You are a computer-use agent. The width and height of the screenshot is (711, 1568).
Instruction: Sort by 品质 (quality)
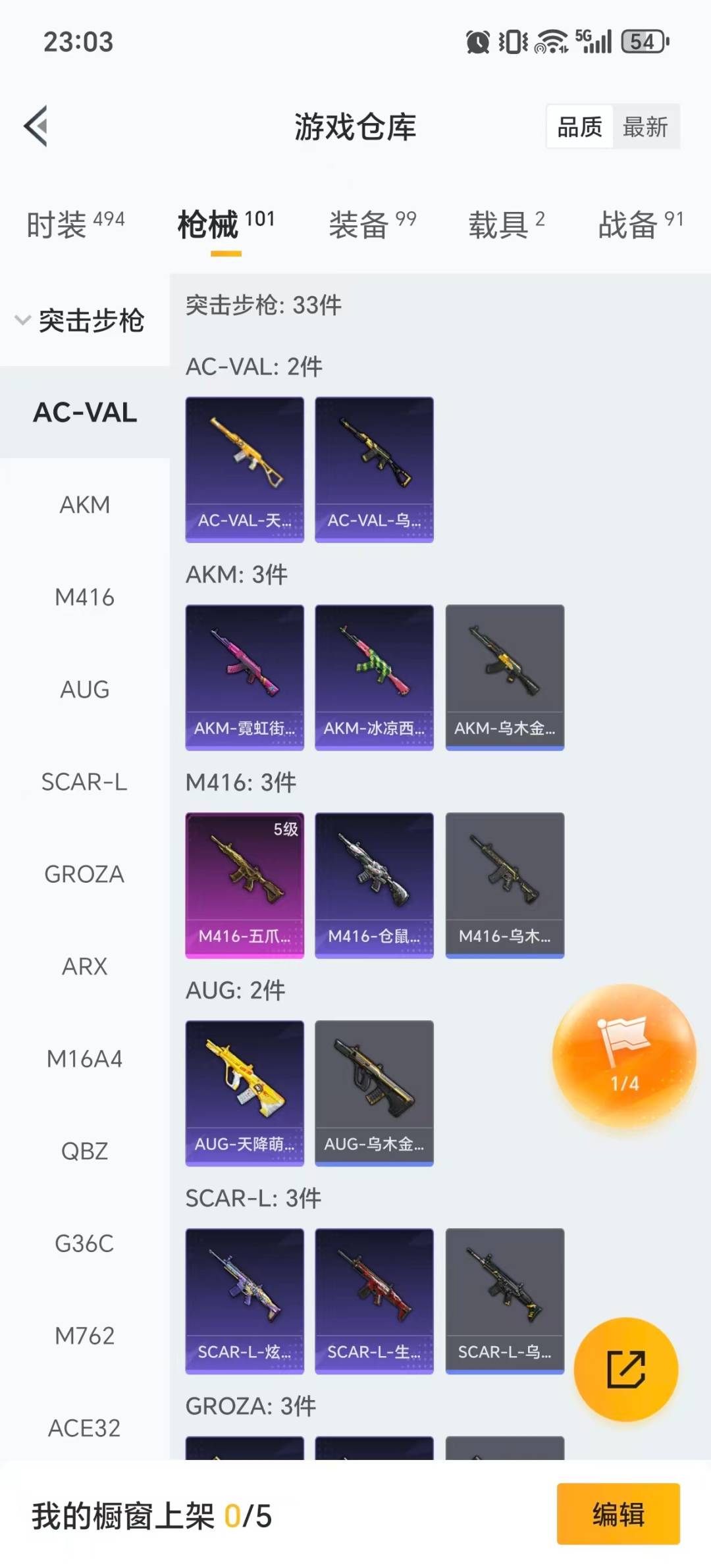579,126
